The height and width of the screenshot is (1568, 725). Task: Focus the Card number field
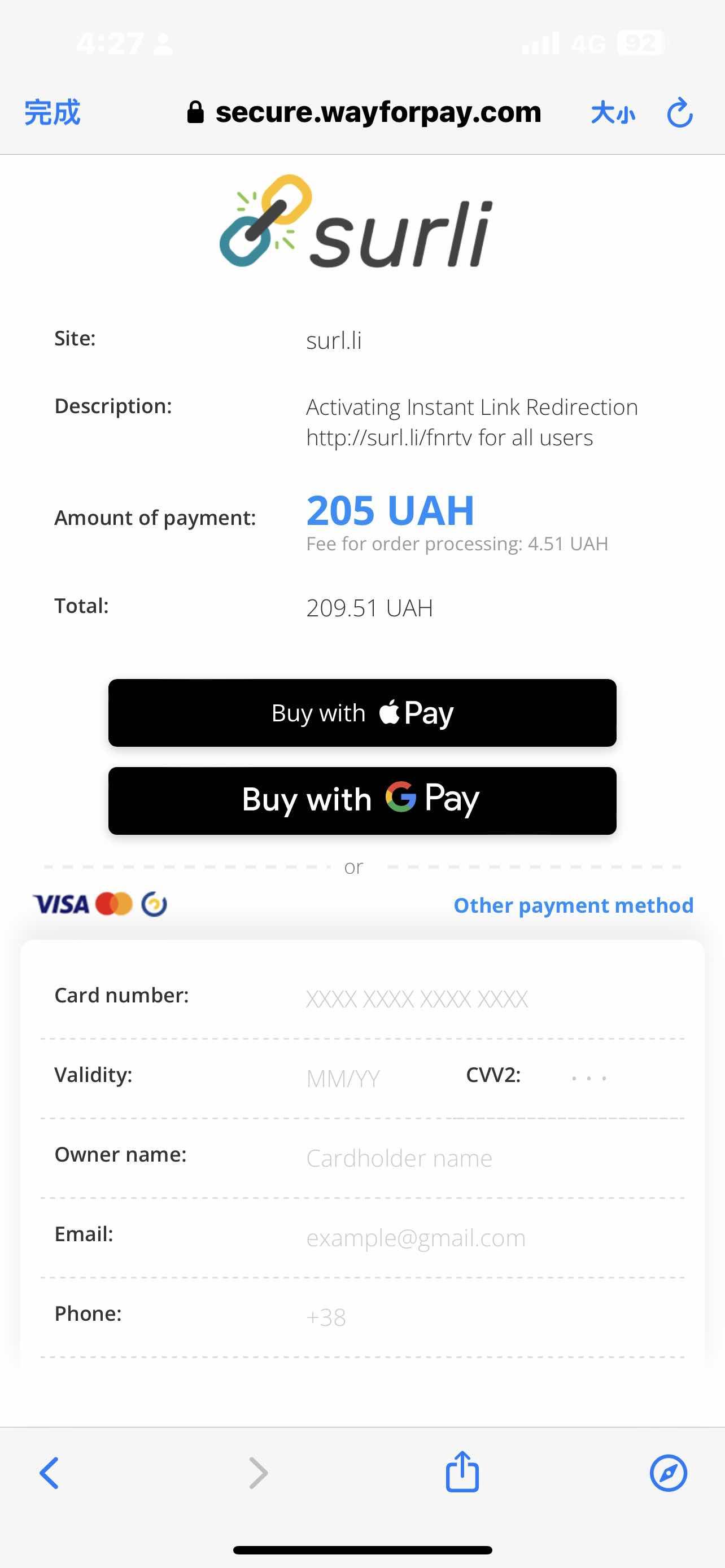[x=493, y=999]
